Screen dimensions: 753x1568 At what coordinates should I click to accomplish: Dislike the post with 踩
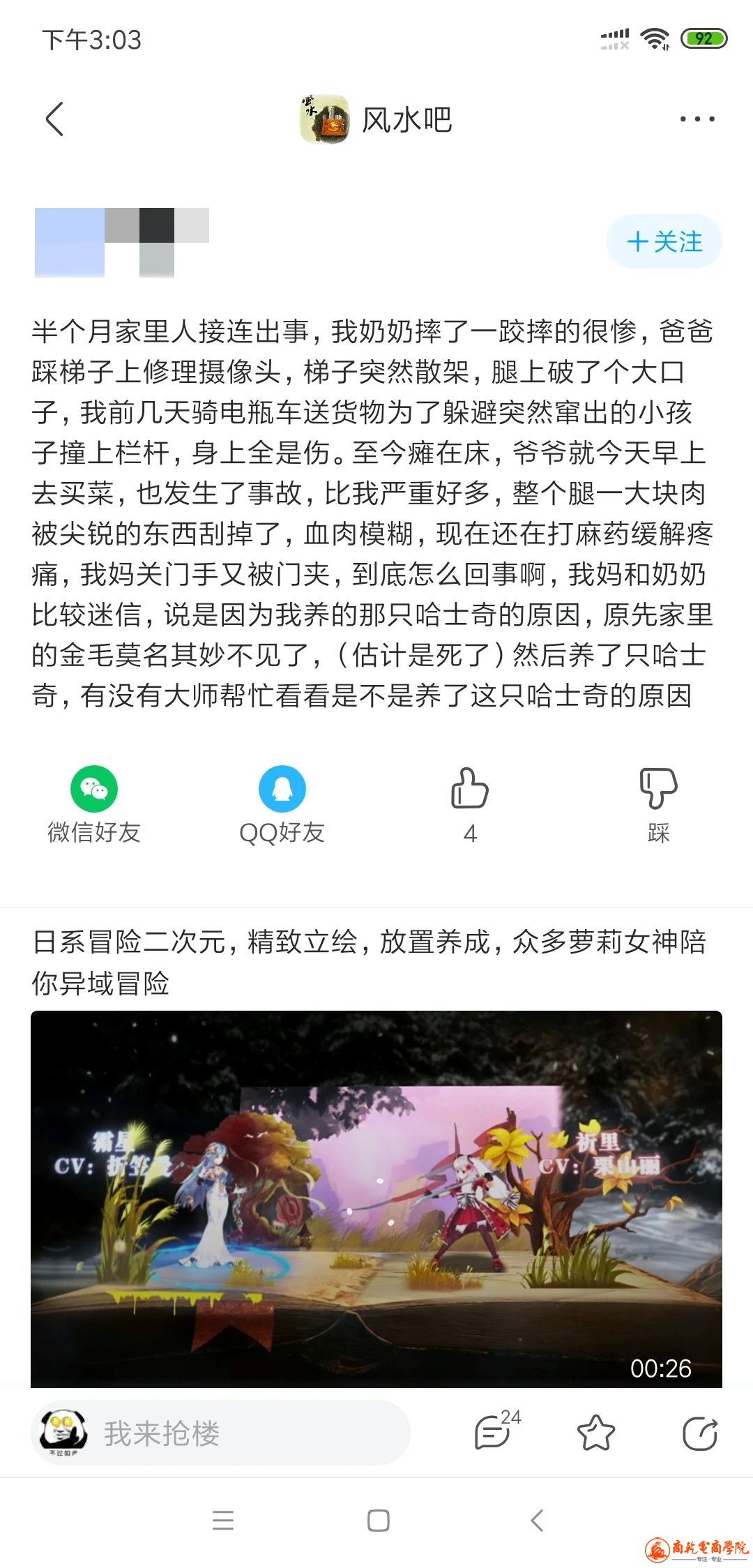(658, 804)
